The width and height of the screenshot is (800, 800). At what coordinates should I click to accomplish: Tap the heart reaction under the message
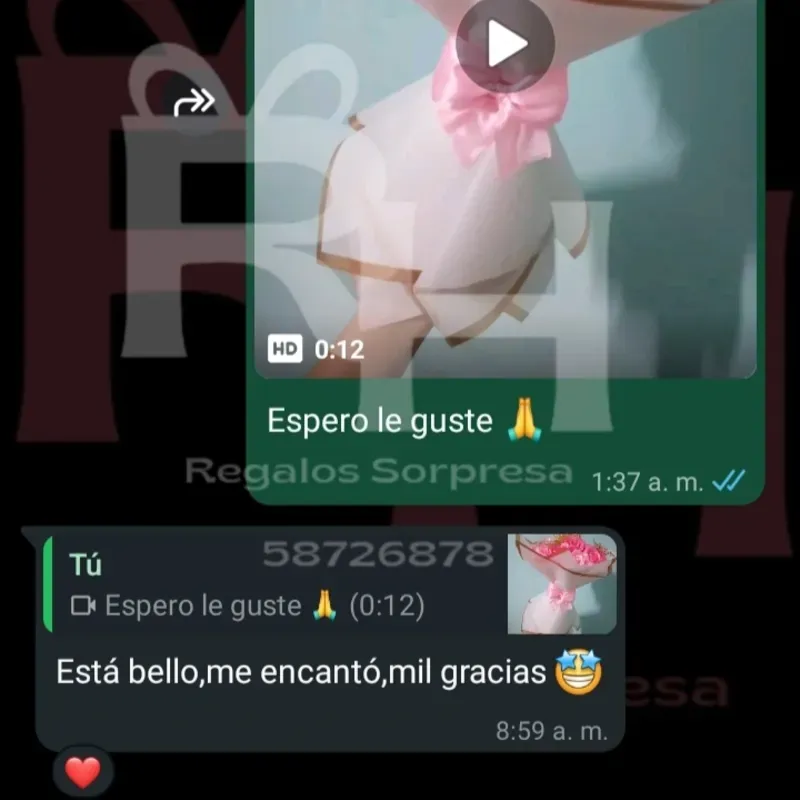83,772
